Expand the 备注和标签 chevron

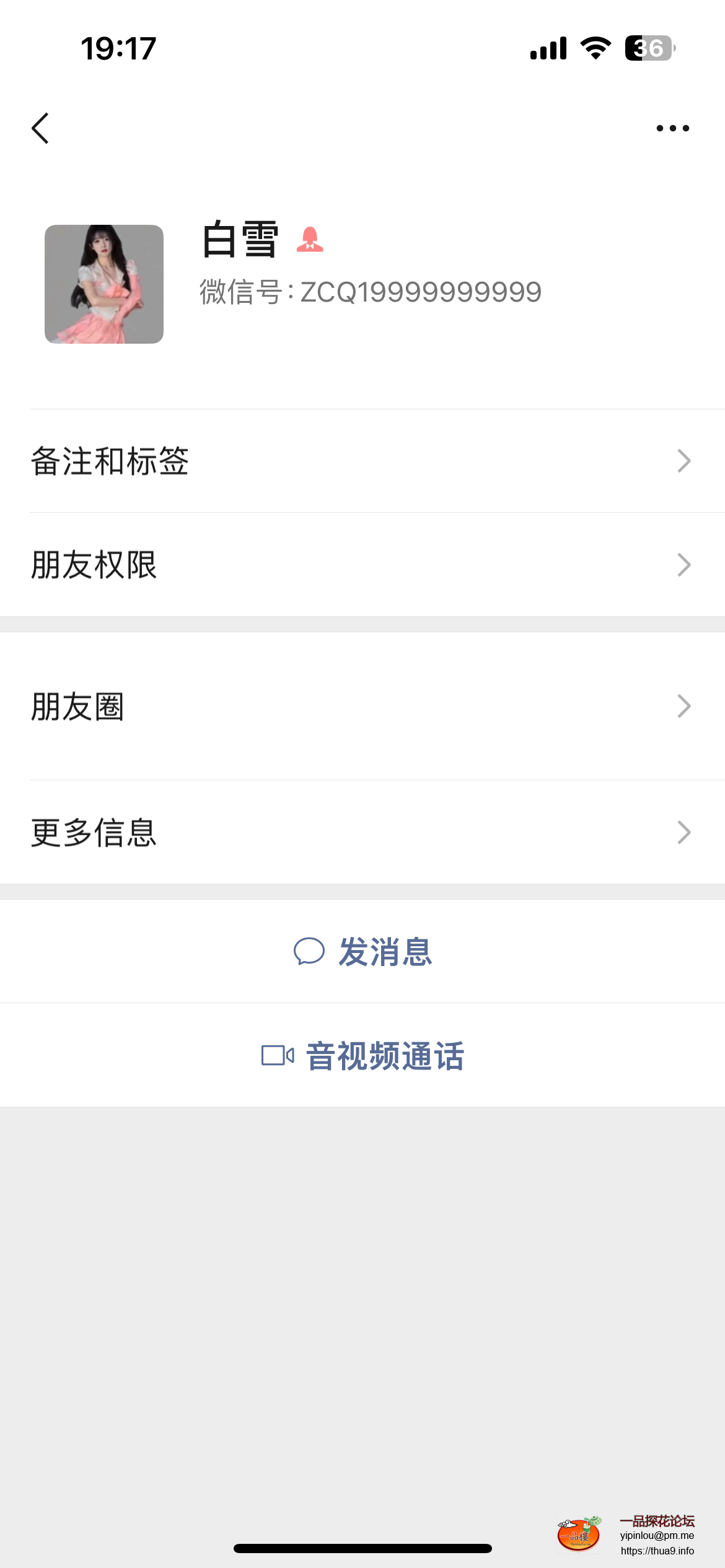pyautogui.click(x=683, y=460)
